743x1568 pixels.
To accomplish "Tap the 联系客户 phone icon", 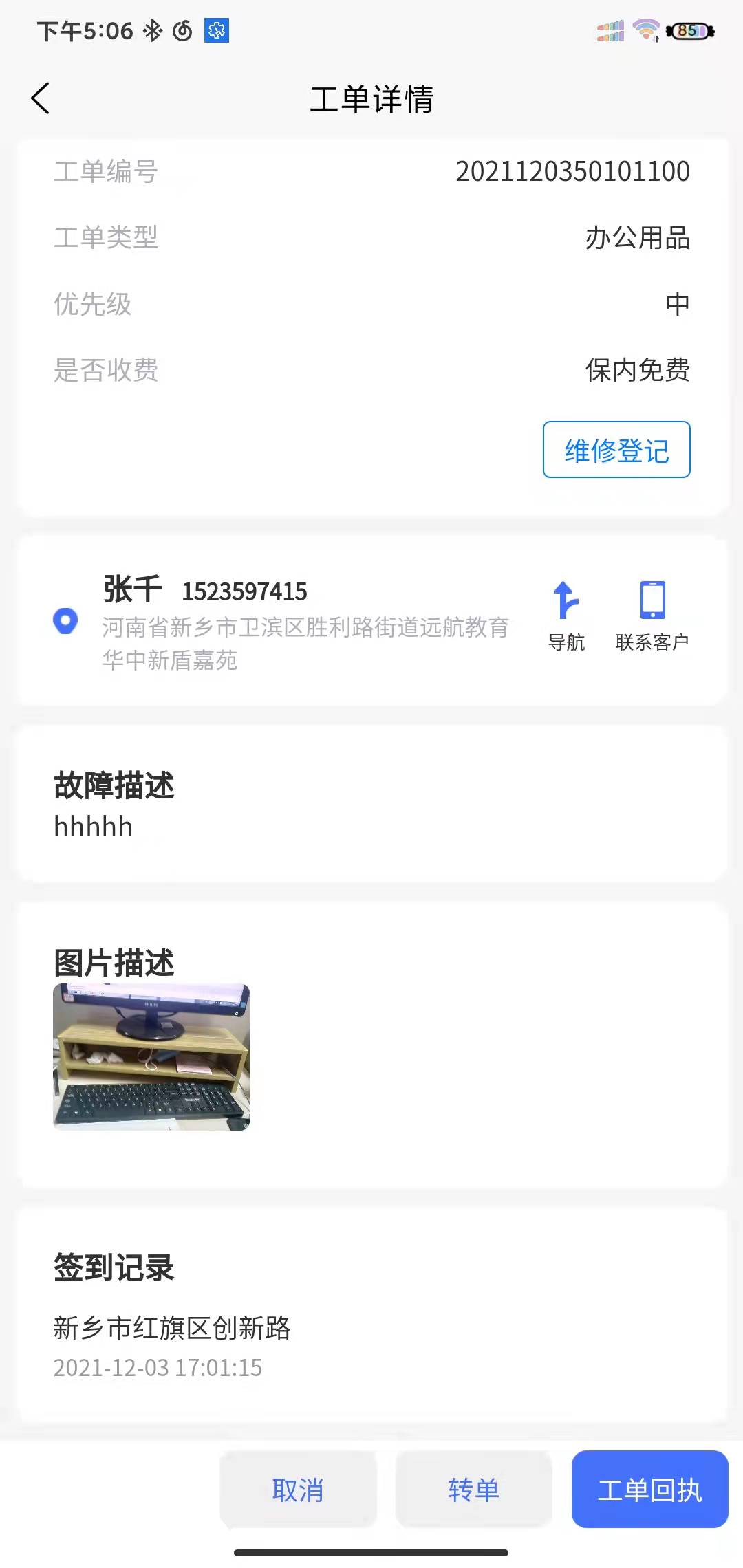I will 652,599.
